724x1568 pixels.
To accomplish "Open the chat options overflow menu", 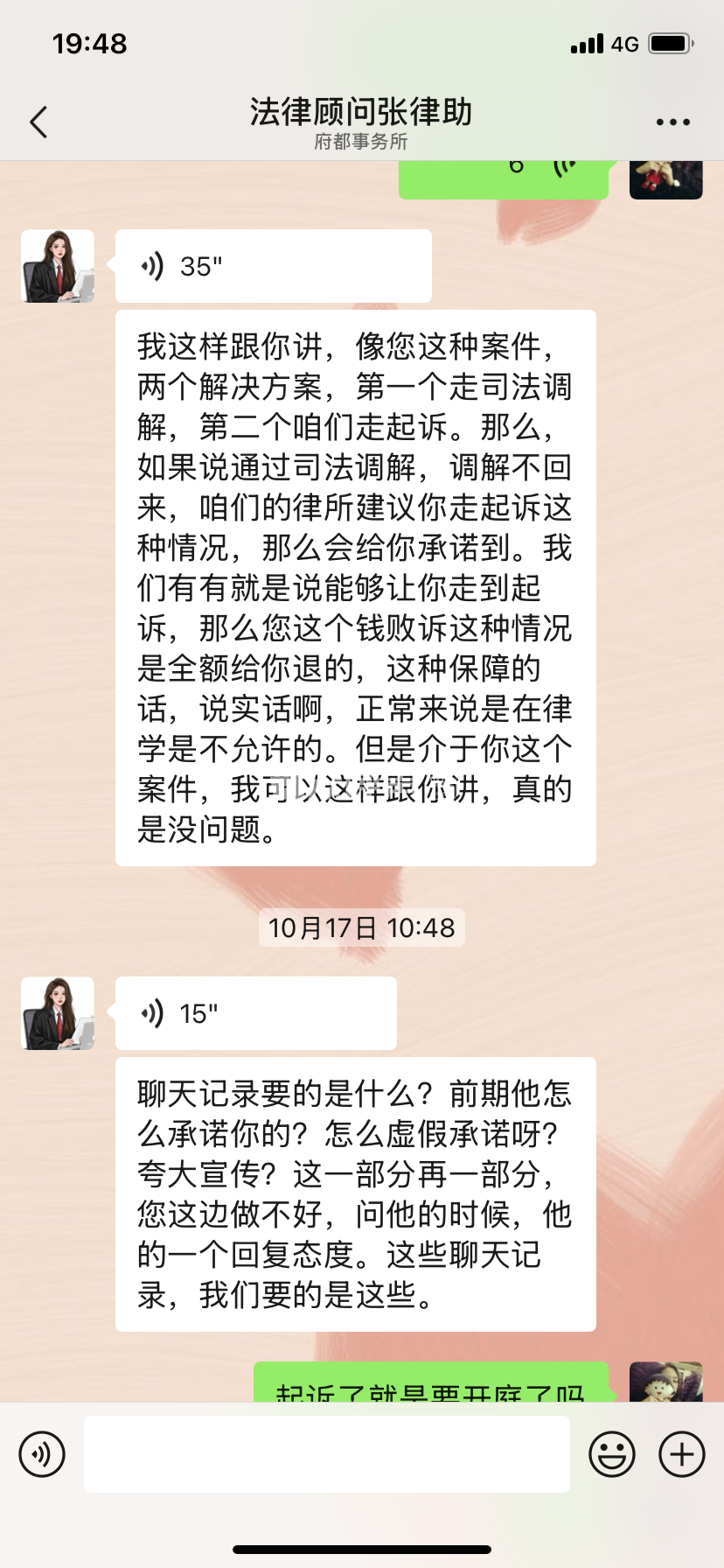I will pos(672,122).
